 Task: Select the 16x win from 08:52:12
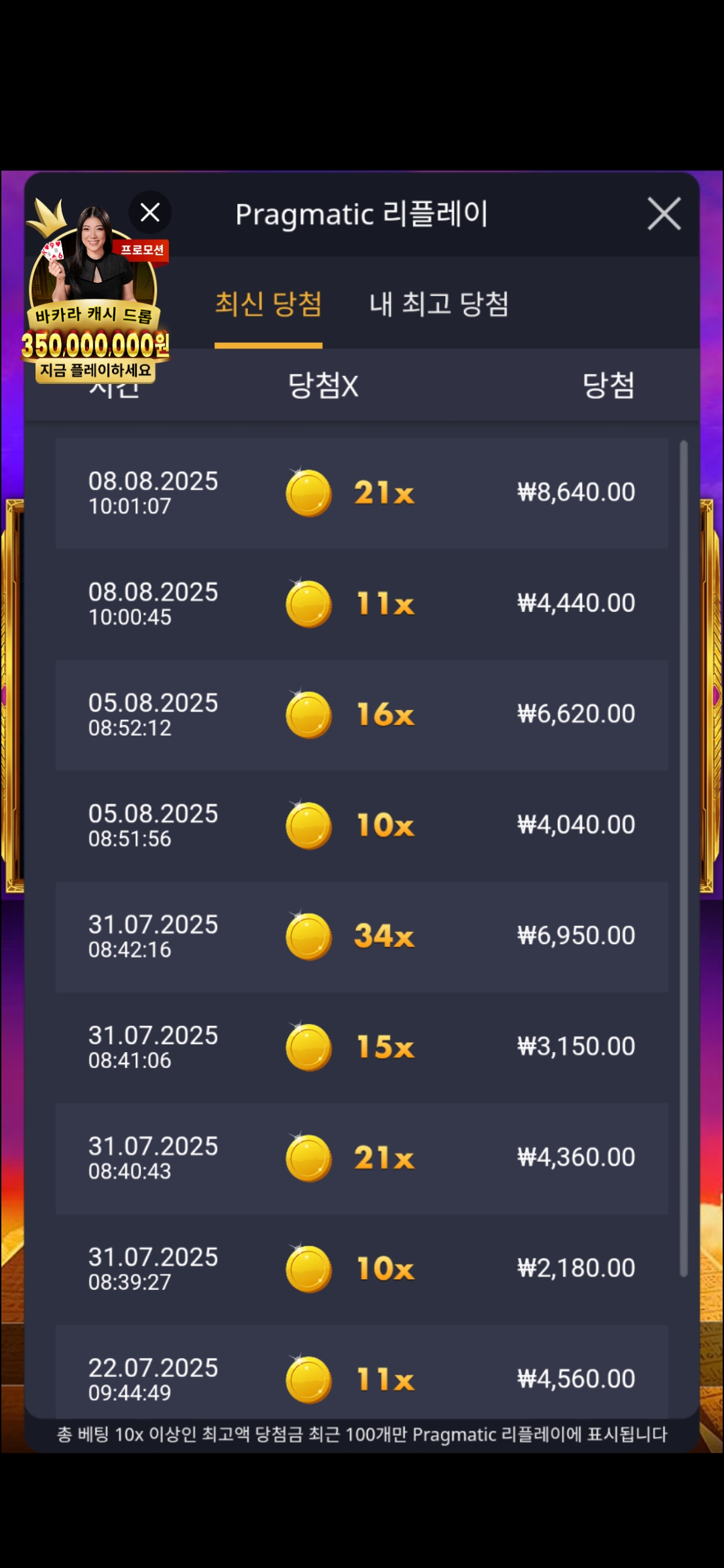[x=361, y=715]
